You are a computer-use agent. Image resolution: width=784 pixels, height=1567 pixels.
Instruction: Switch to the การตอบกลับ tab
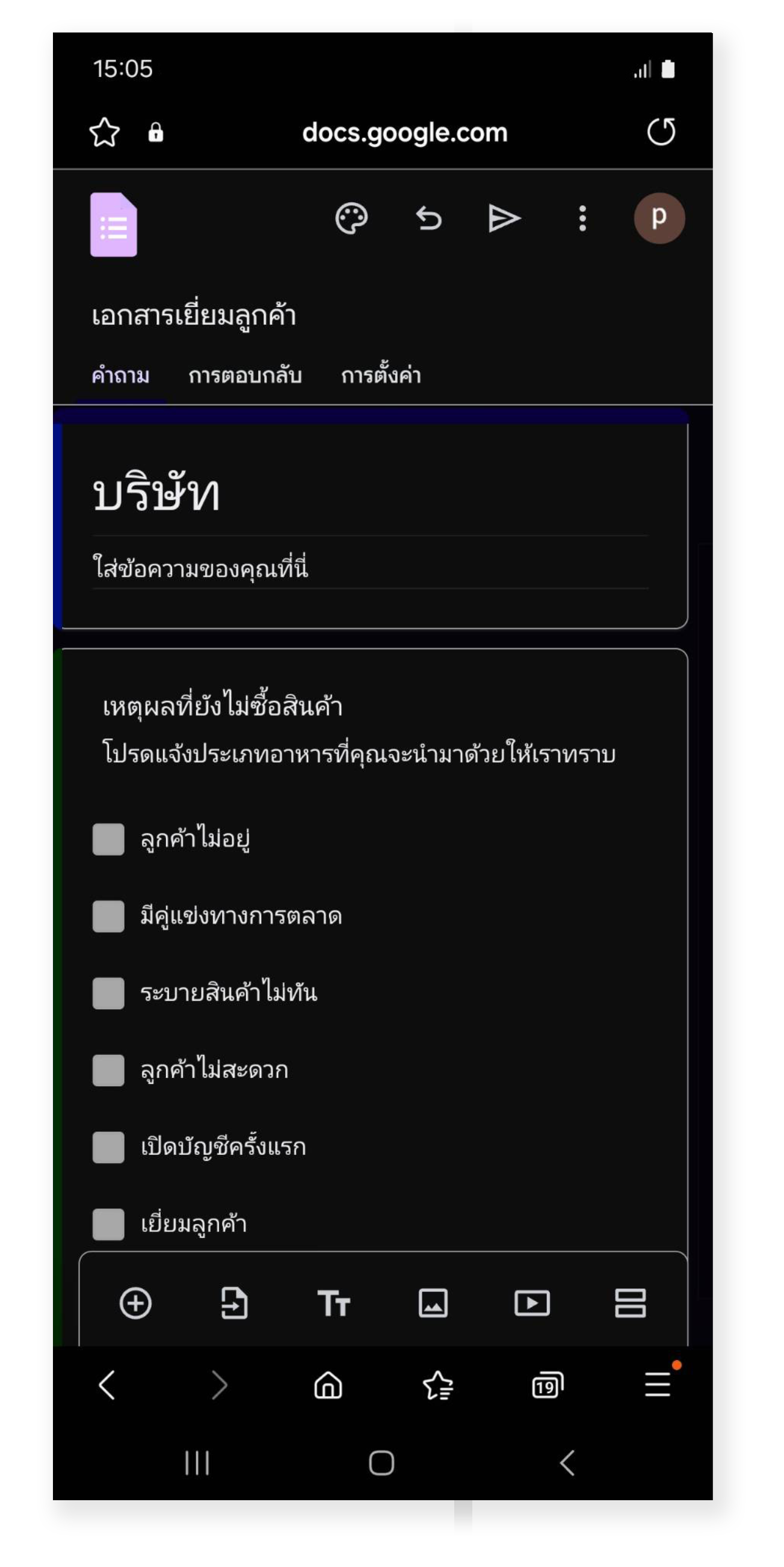pyautogui.click(x=244, y=376)
